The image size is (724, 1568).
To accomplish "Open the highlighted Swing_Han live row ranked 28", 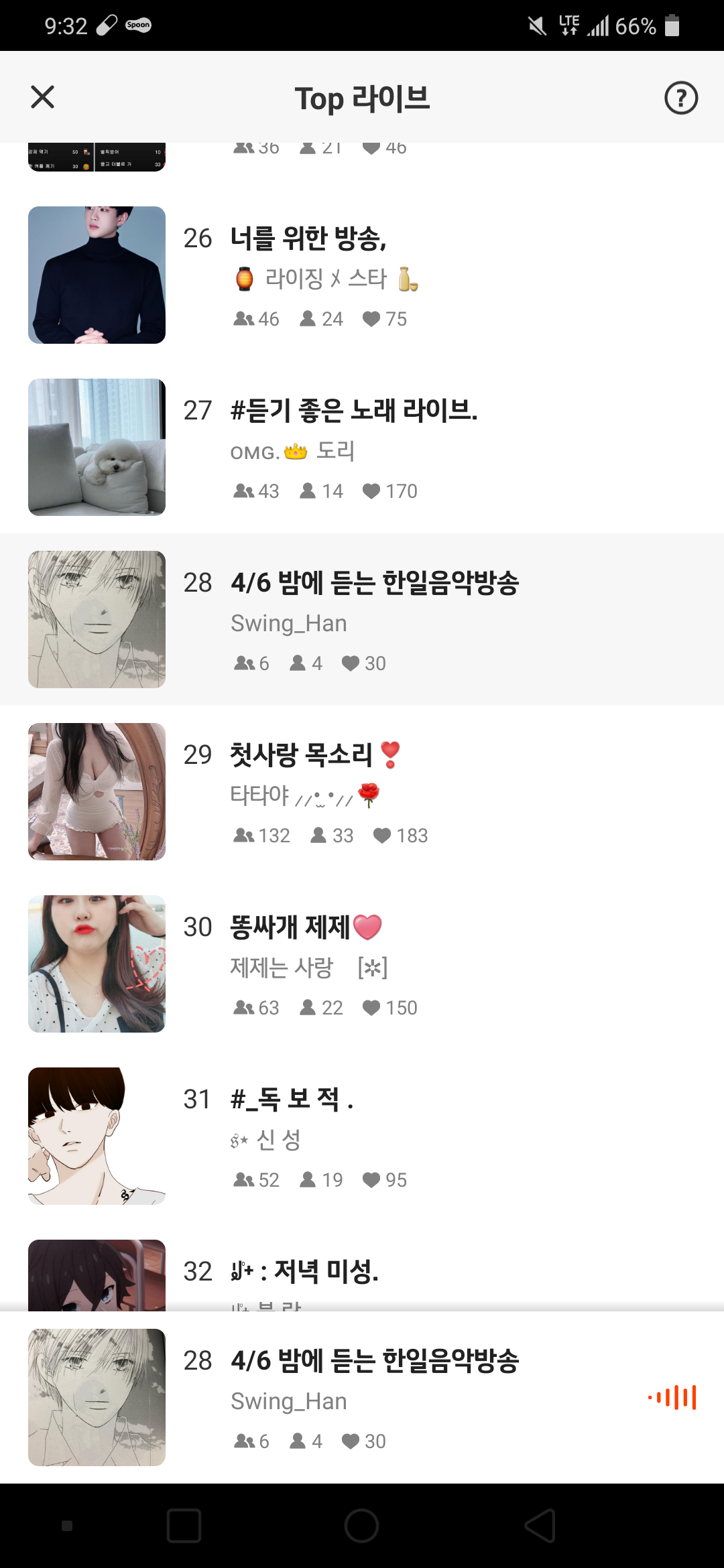I will [362, 620].
